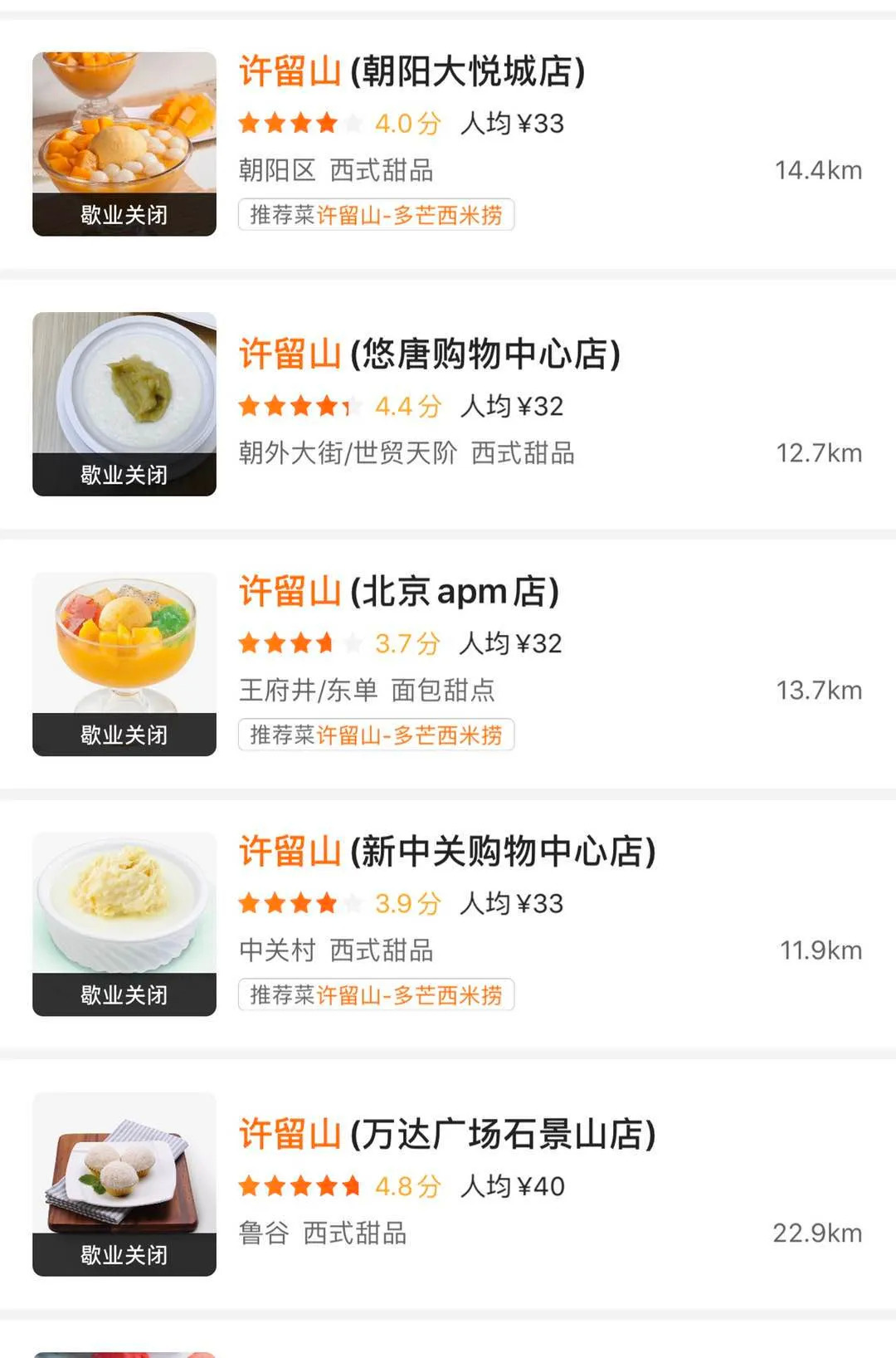The width and height of the screenshot is (896, 1358).
Task: Open 许留山 (朝阳大悦城店) listing
Action: pyautogui.click(x=412, y=72)
